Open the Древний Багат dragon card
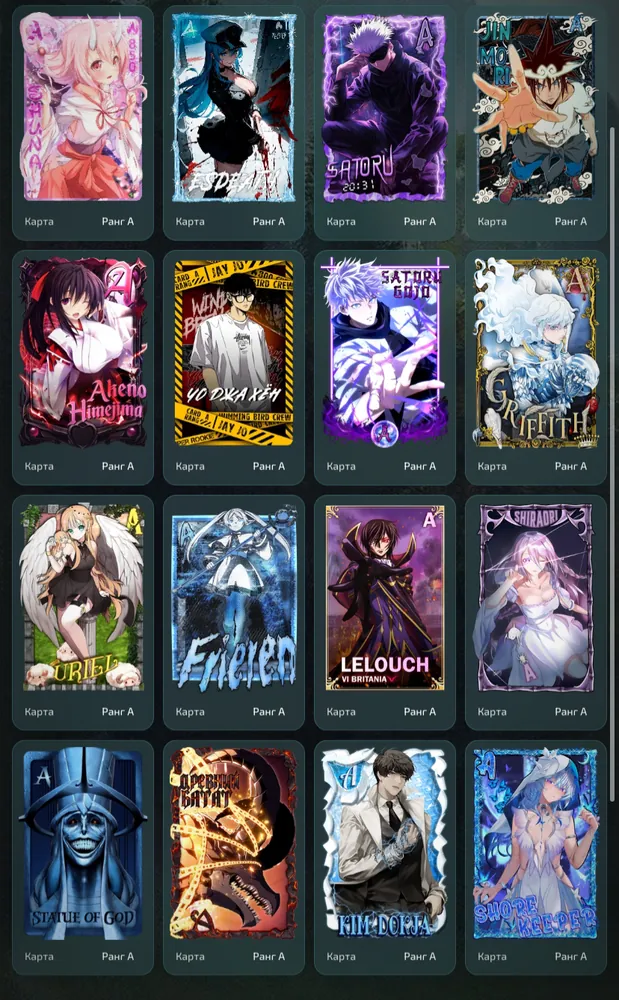 tap(234, 858)
